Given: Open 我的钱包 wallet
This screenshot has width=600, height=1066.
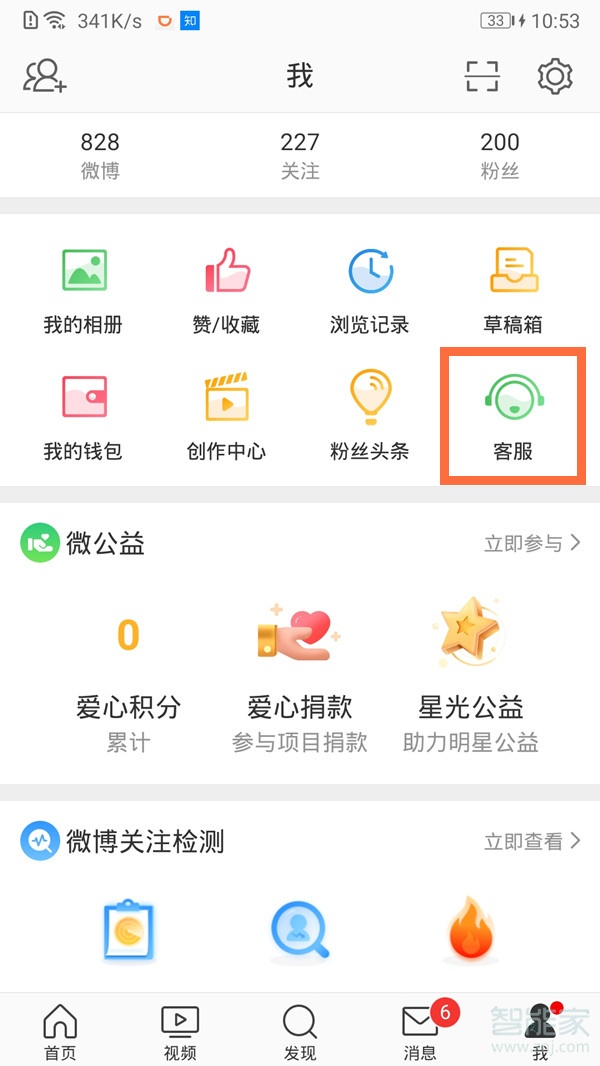Looking at the screenshot, I should coord(83,416).
